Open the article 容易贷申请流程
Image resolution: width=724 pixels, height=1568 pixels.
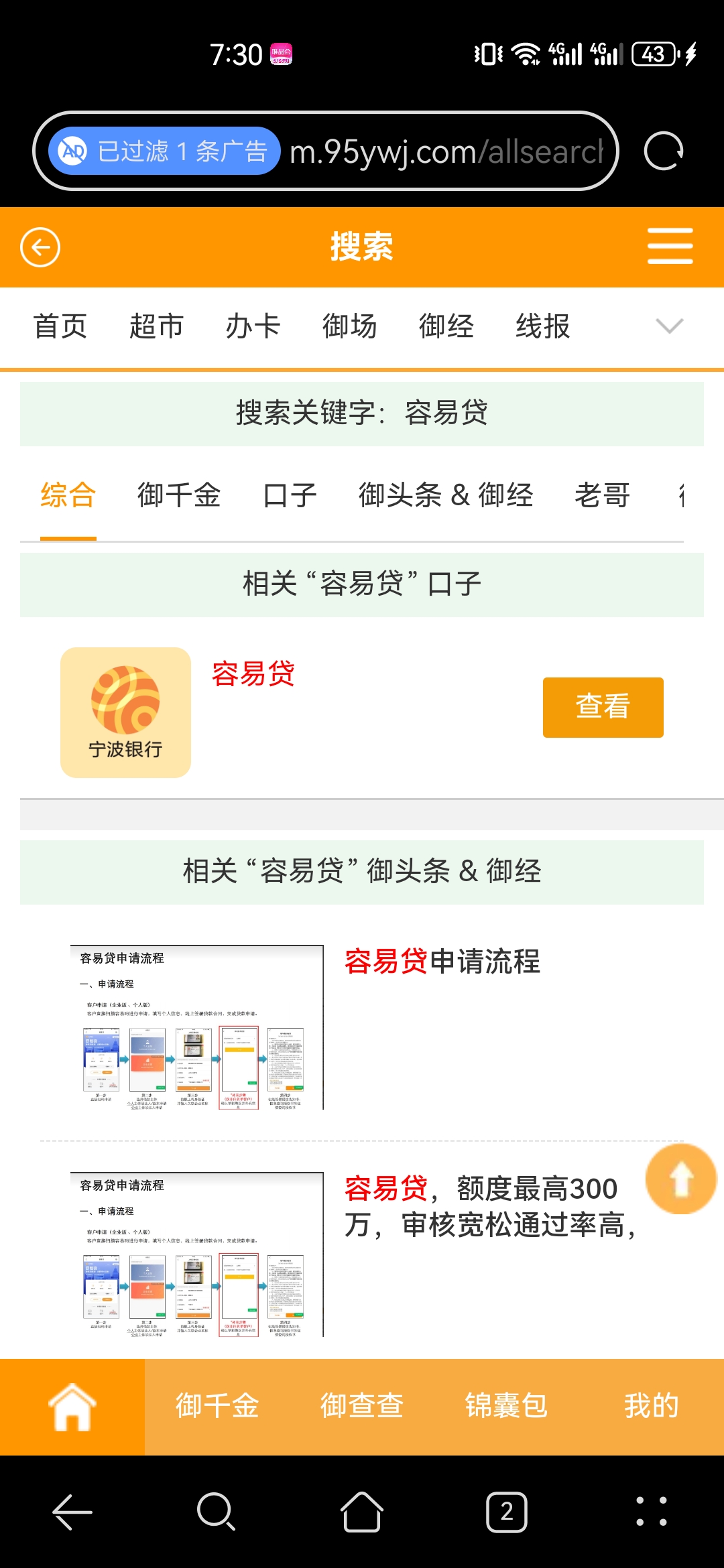[442, 962]
